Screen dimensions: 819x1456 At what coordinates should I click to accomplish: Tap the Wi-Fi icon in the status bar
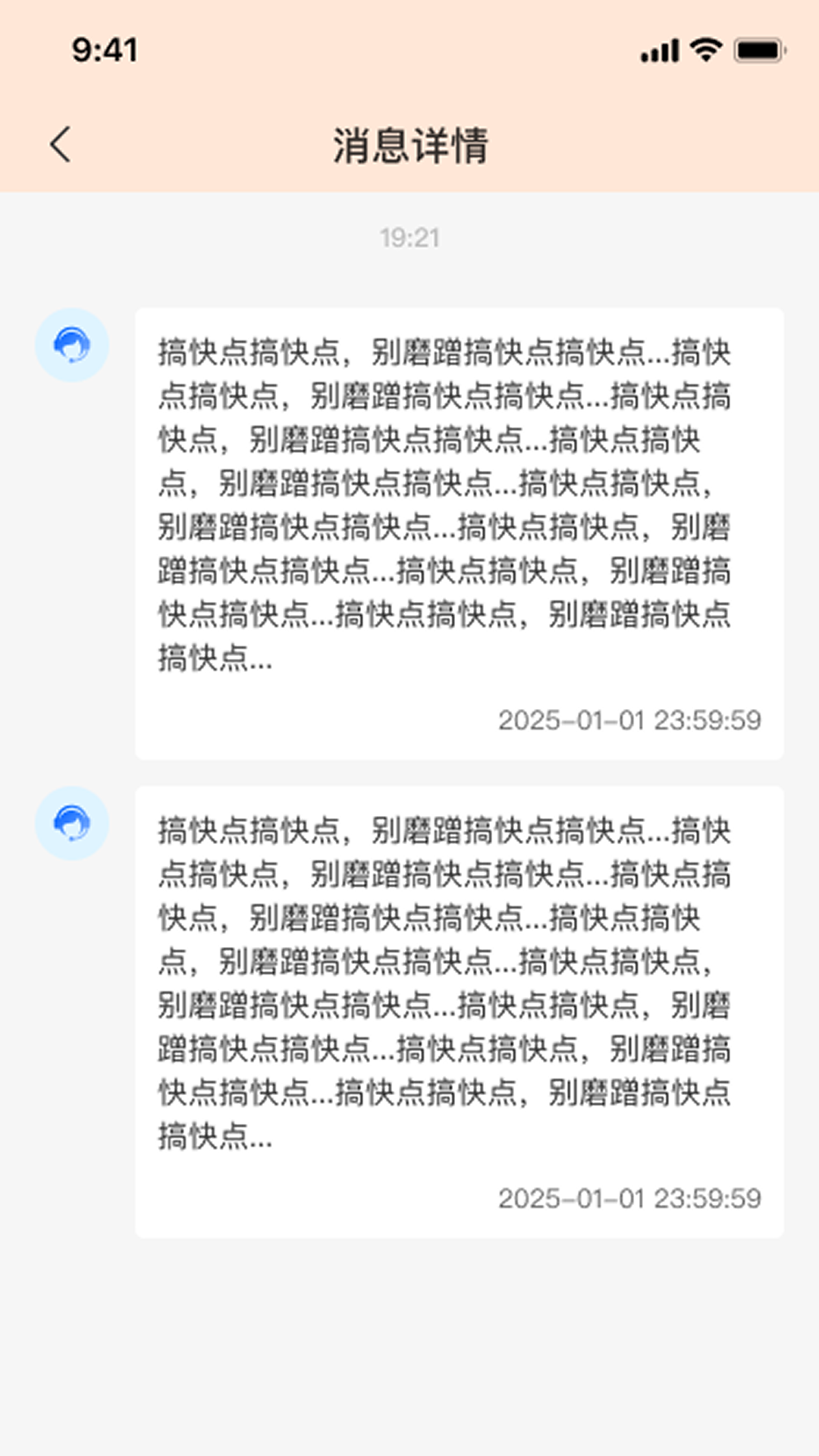tap(706, 49)
